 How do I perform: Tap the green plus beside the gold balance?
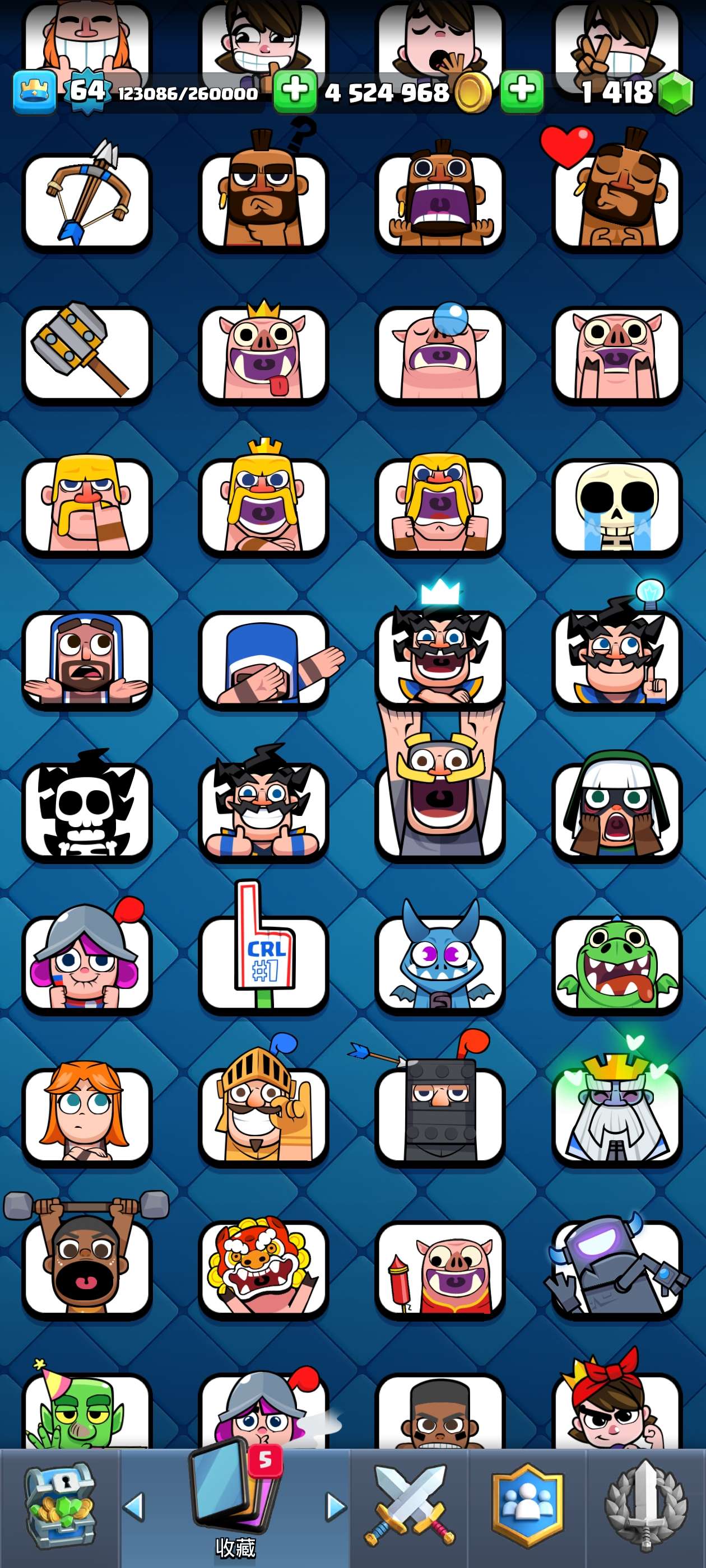(295, 91)
